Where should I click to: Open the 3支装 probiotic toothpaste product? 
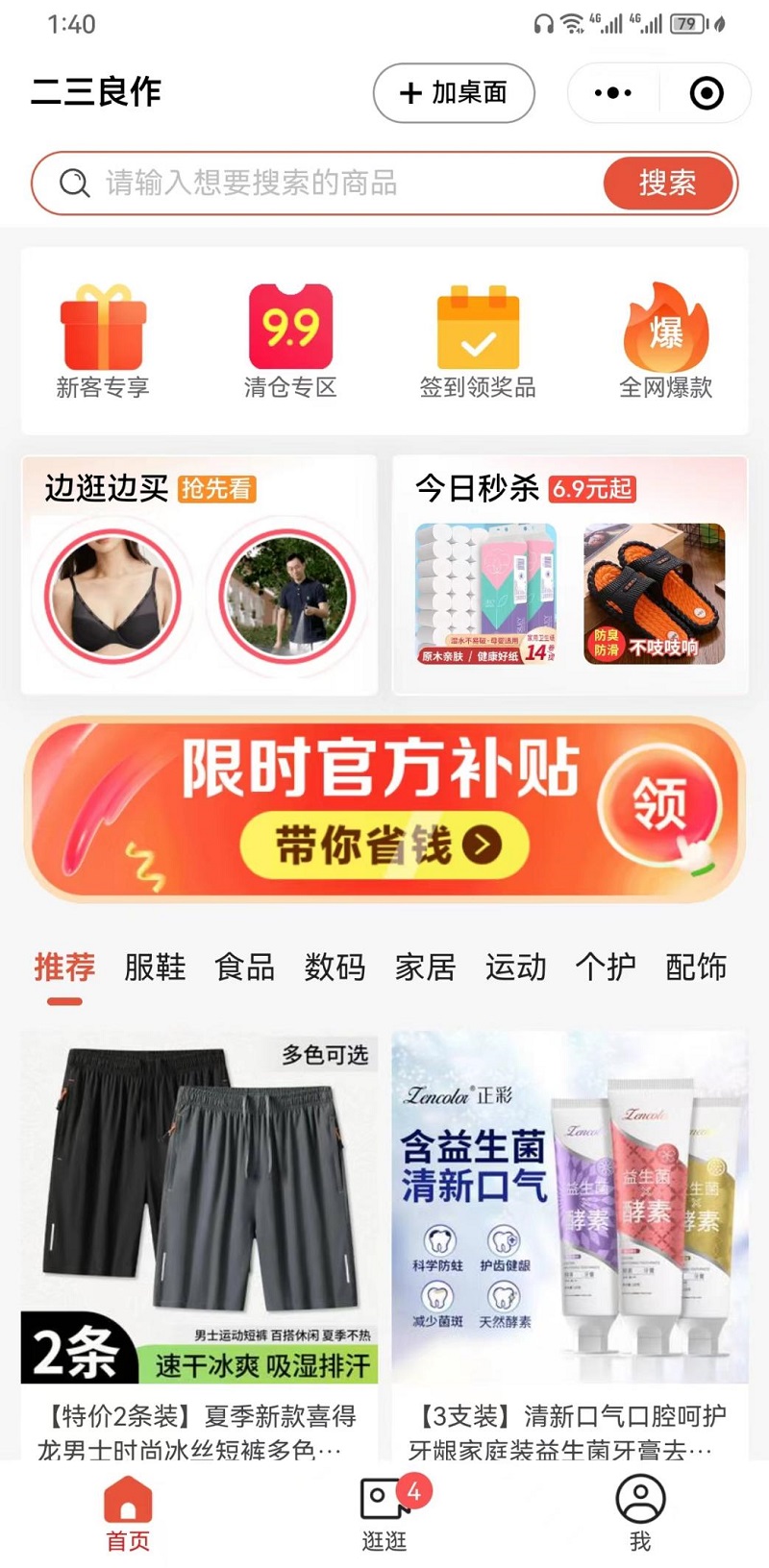pyautogui.click(x=569, y=1239)
